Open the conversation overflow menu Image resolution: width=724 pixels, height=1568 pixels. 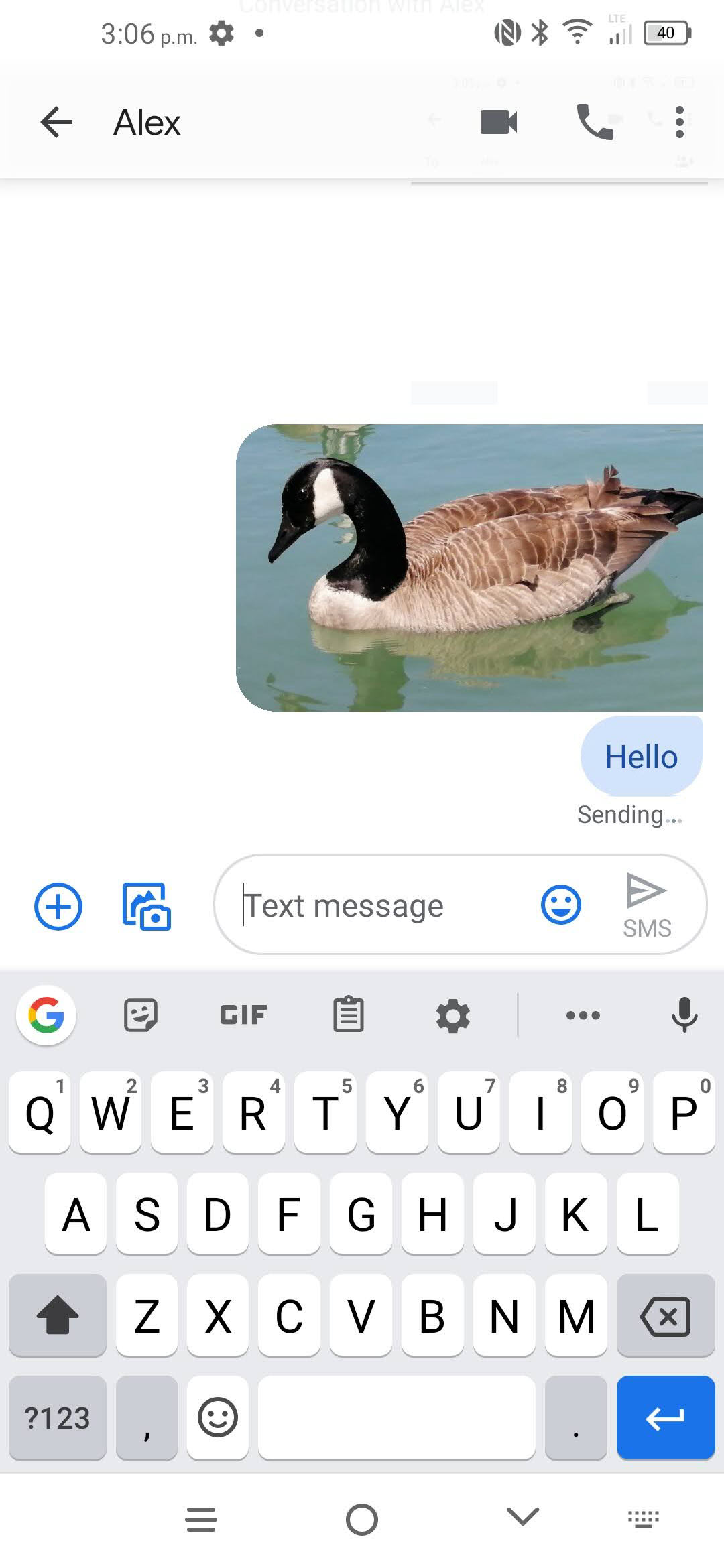pyautogui.click(x=679, y=121)
